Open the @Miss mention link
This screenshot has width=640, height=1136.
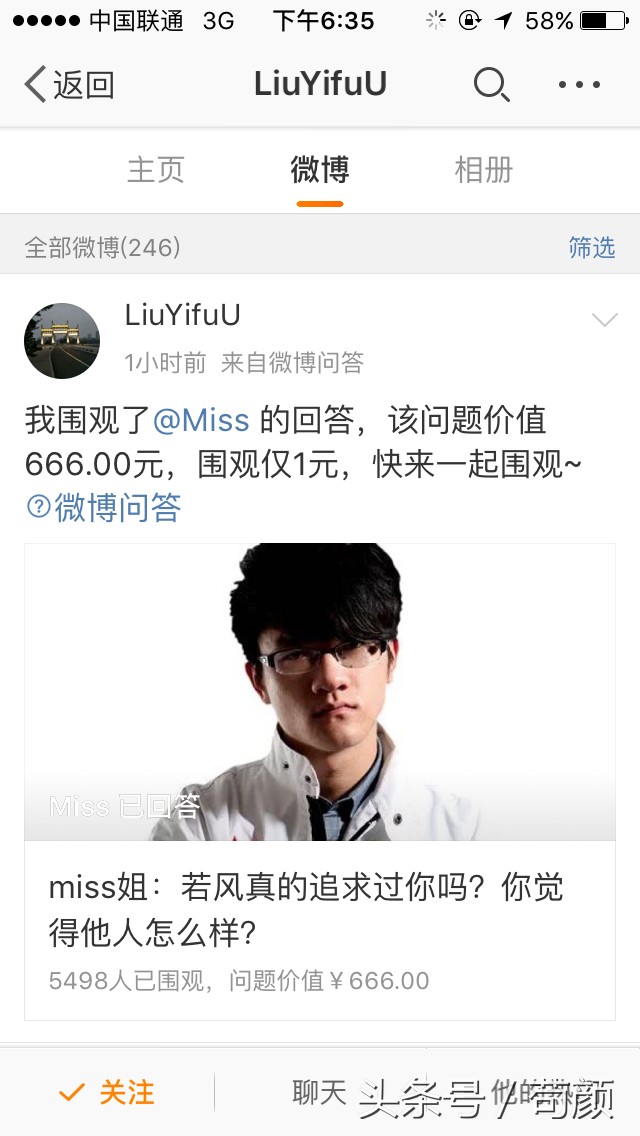[x=201, y=421]
